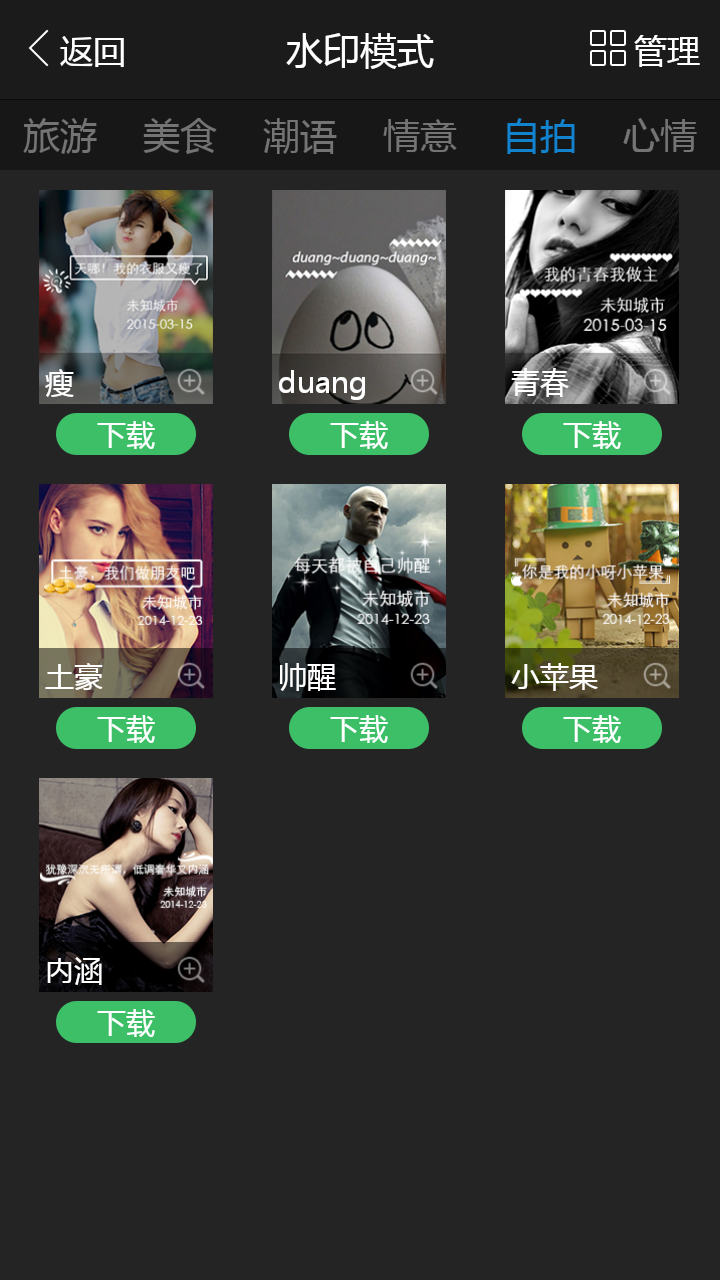
Task: Download the 瘦 watermark
Action: [125, 434]
